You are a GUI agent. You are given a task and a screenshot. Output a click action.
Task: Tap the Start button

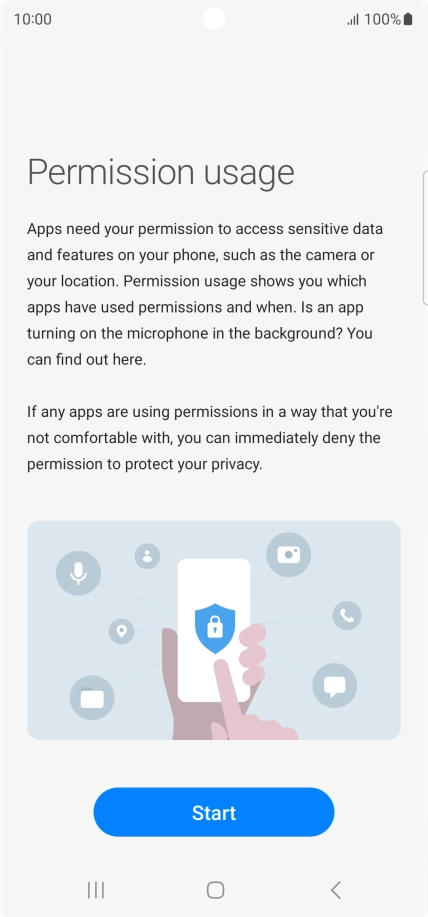coord(214,812)
